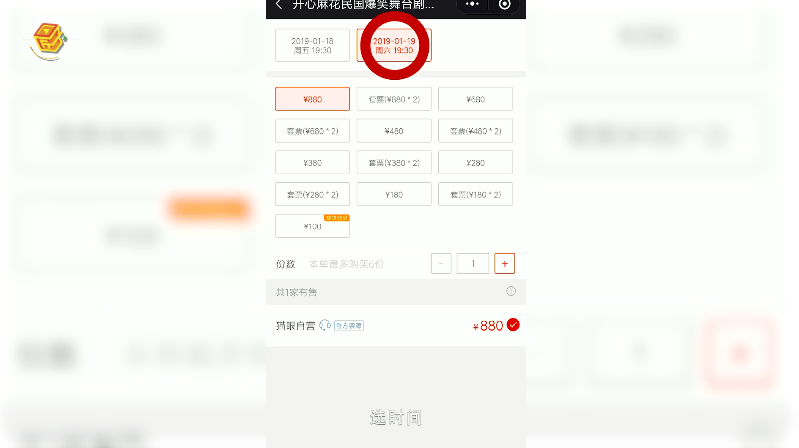The image size is (799, 448).
Task: Select the 2019-01-18 Friday 19:30 session
Action: [312, 45]
